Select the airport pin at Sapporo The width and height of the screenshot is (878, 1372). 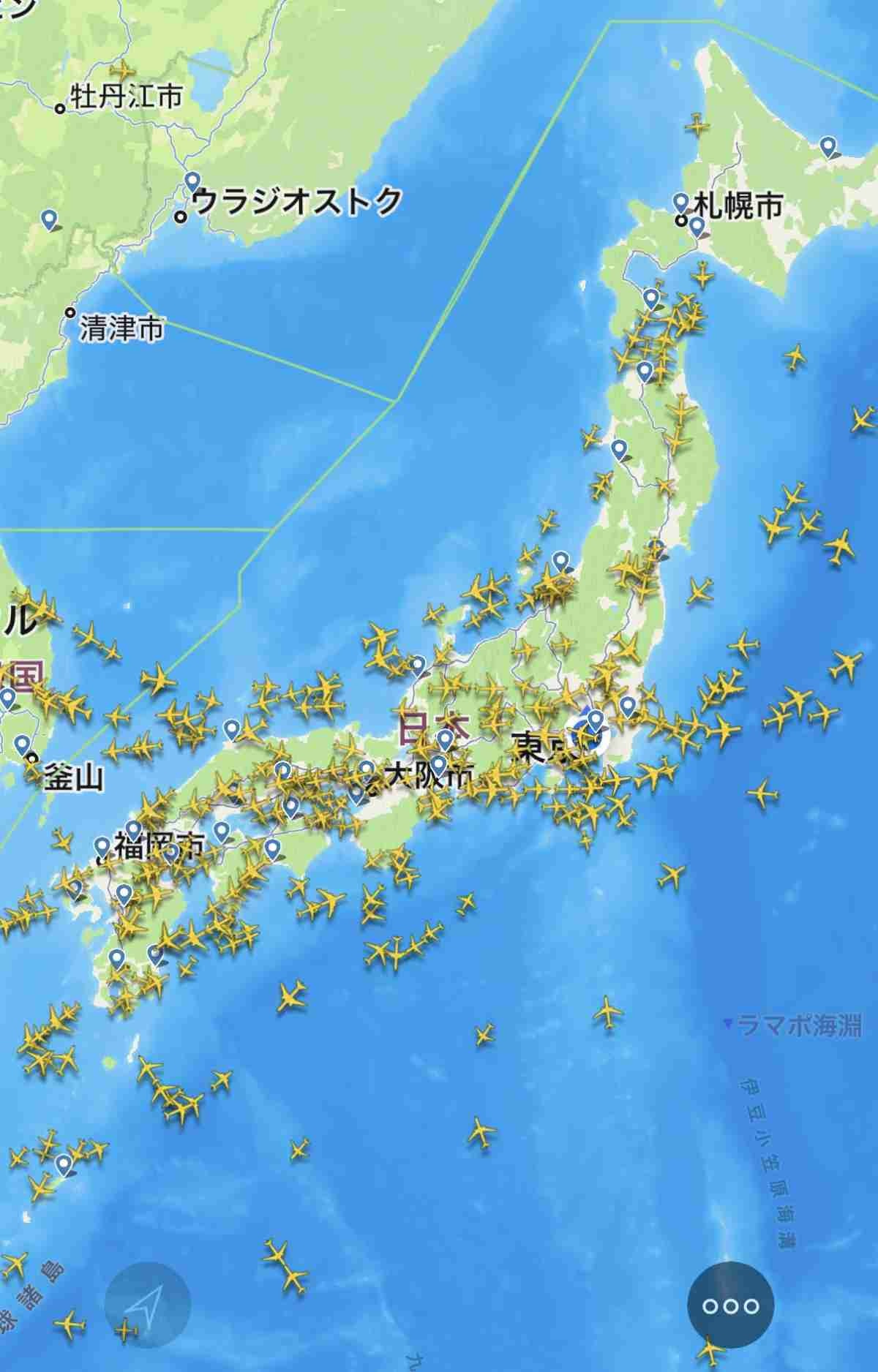point(681,202)
